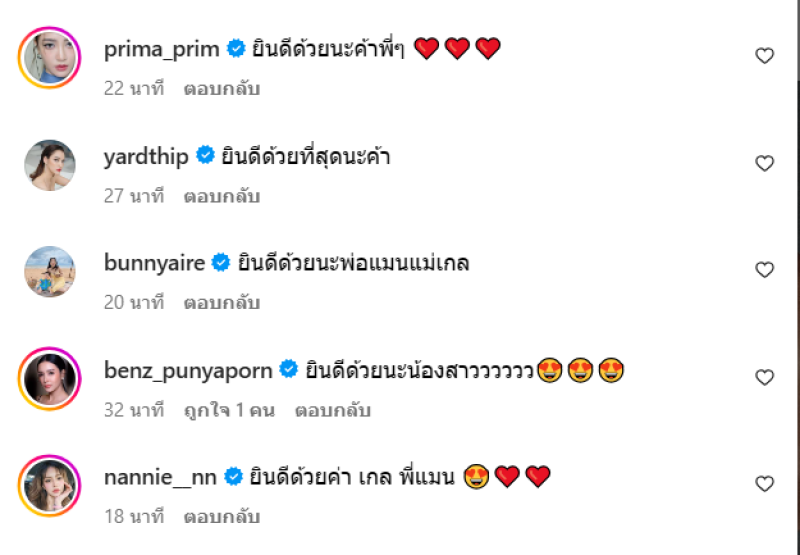
Task: Open nannie__nn's profile picture
Action: pos(49,486)
